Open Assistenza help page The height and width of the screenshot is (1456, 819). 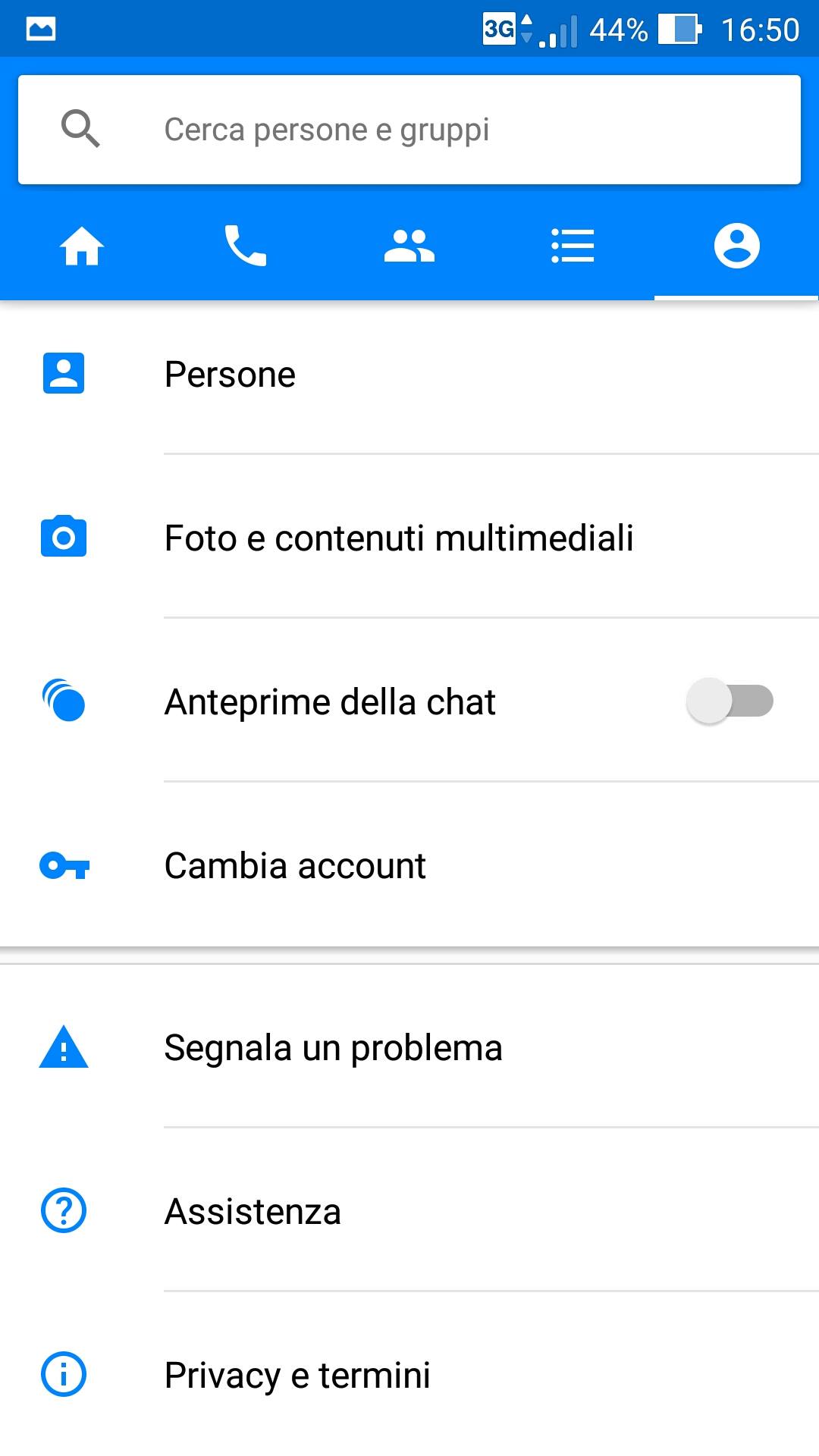coord(409,1211)
